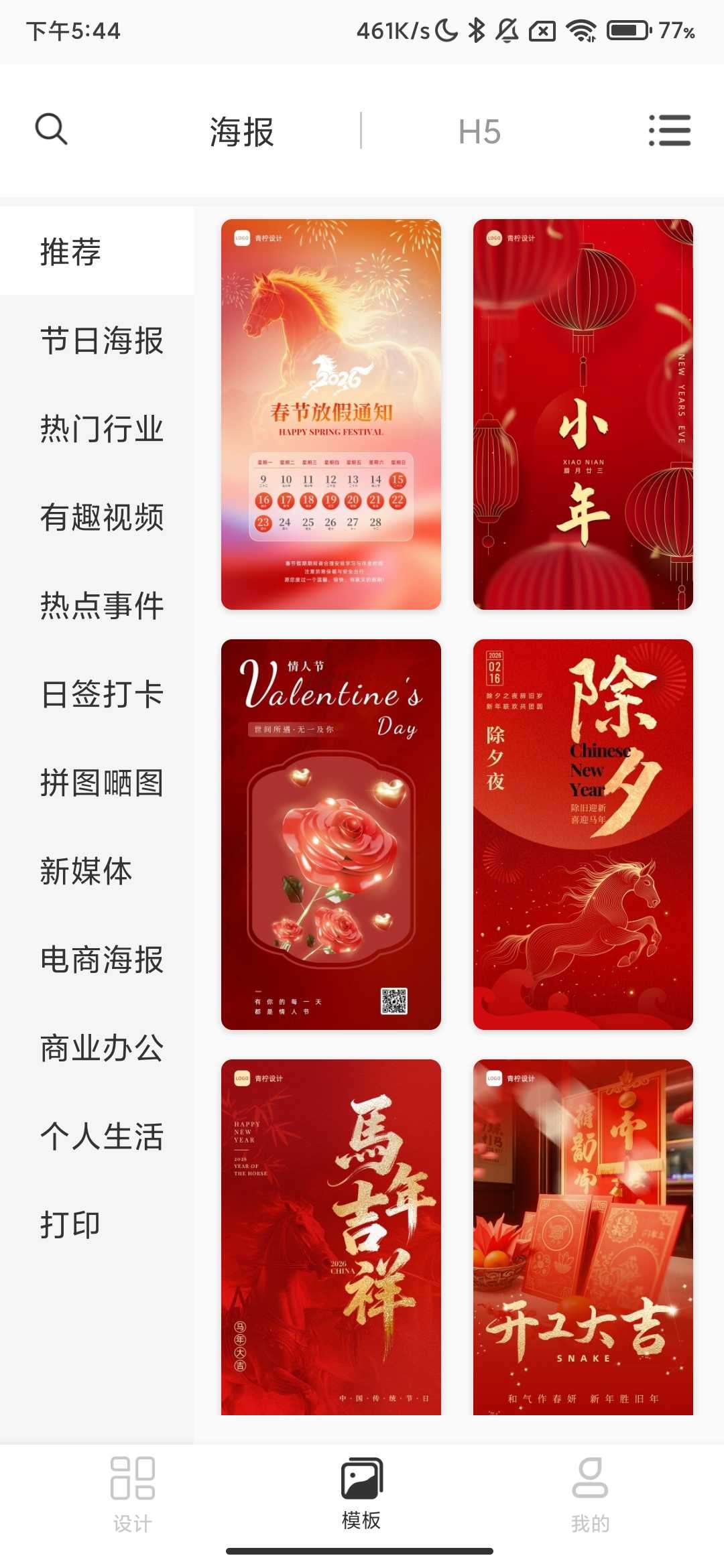
Task: Open the search magnifier icon
Action: coord(51,129)
